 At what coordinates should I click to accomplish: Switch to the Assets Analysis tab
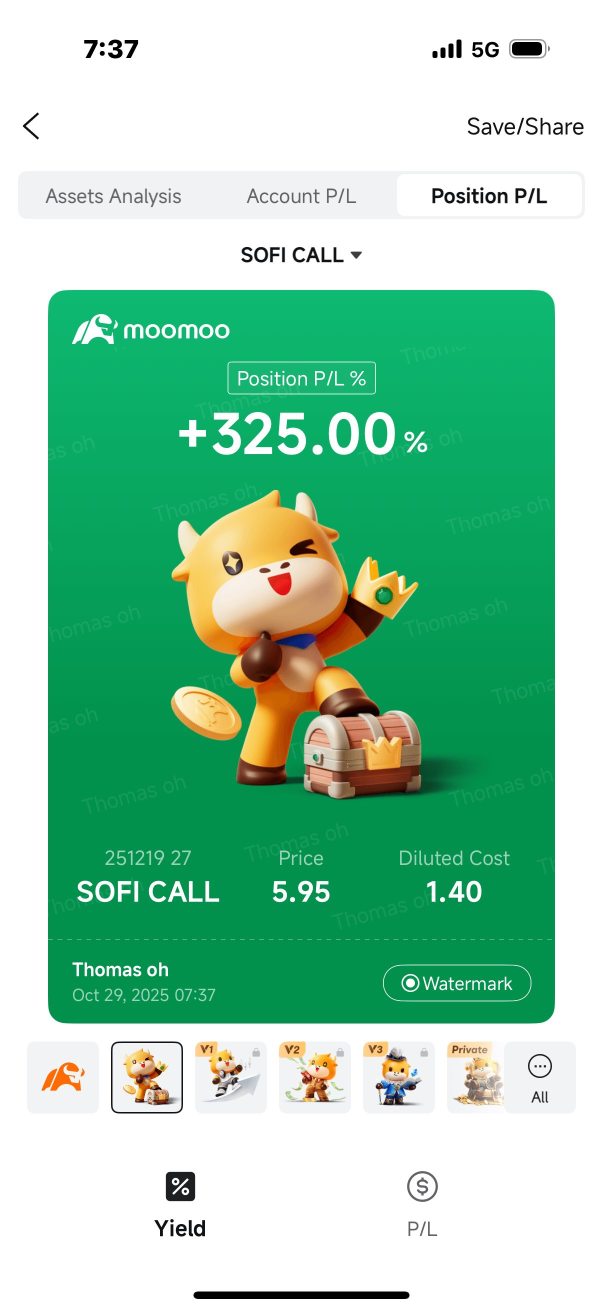point(113,196)
